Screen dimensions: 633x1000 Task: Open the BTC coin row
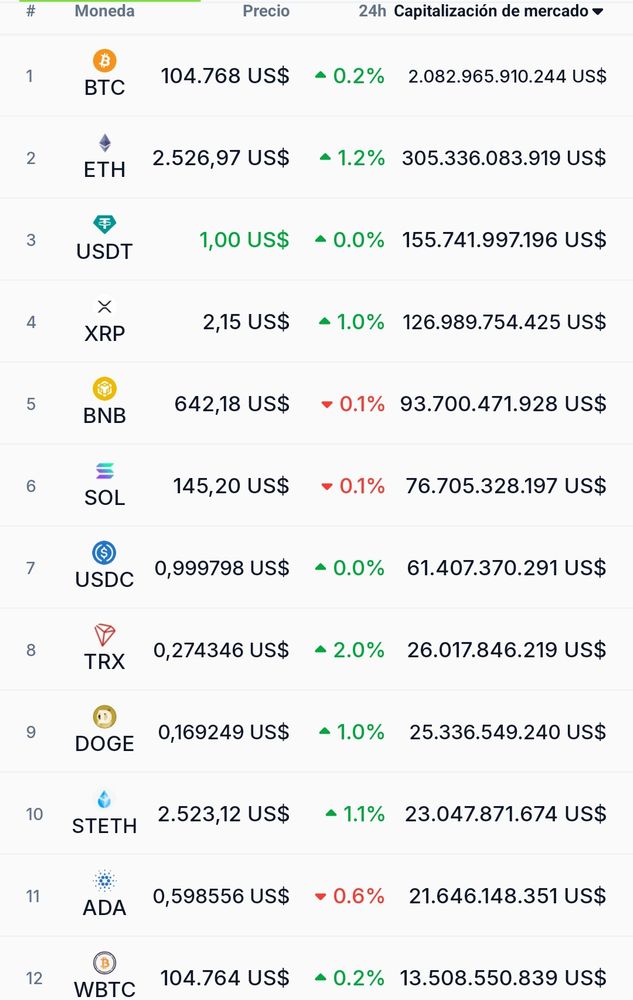[104, 75]
